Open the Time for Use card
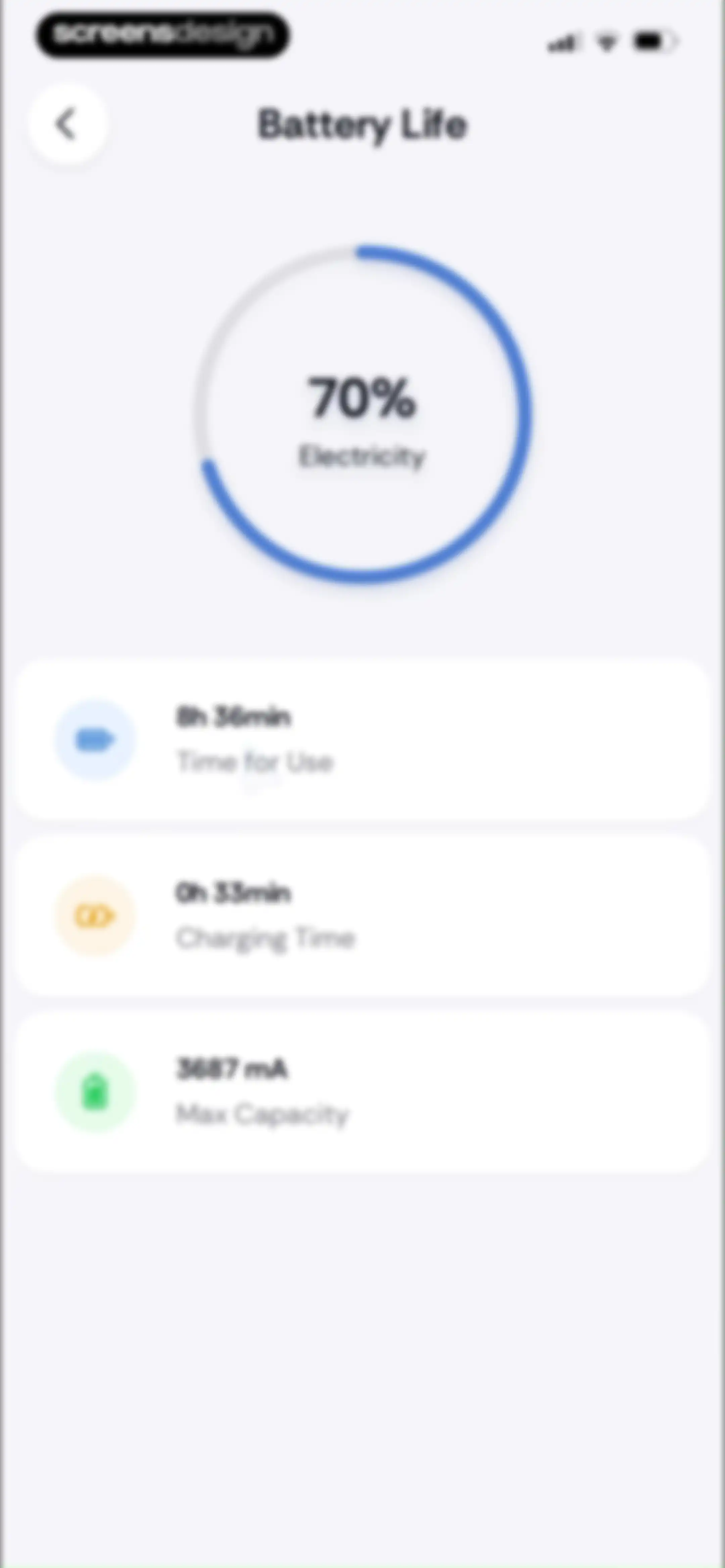The image size is (725, 1568). tap(363, 740)
